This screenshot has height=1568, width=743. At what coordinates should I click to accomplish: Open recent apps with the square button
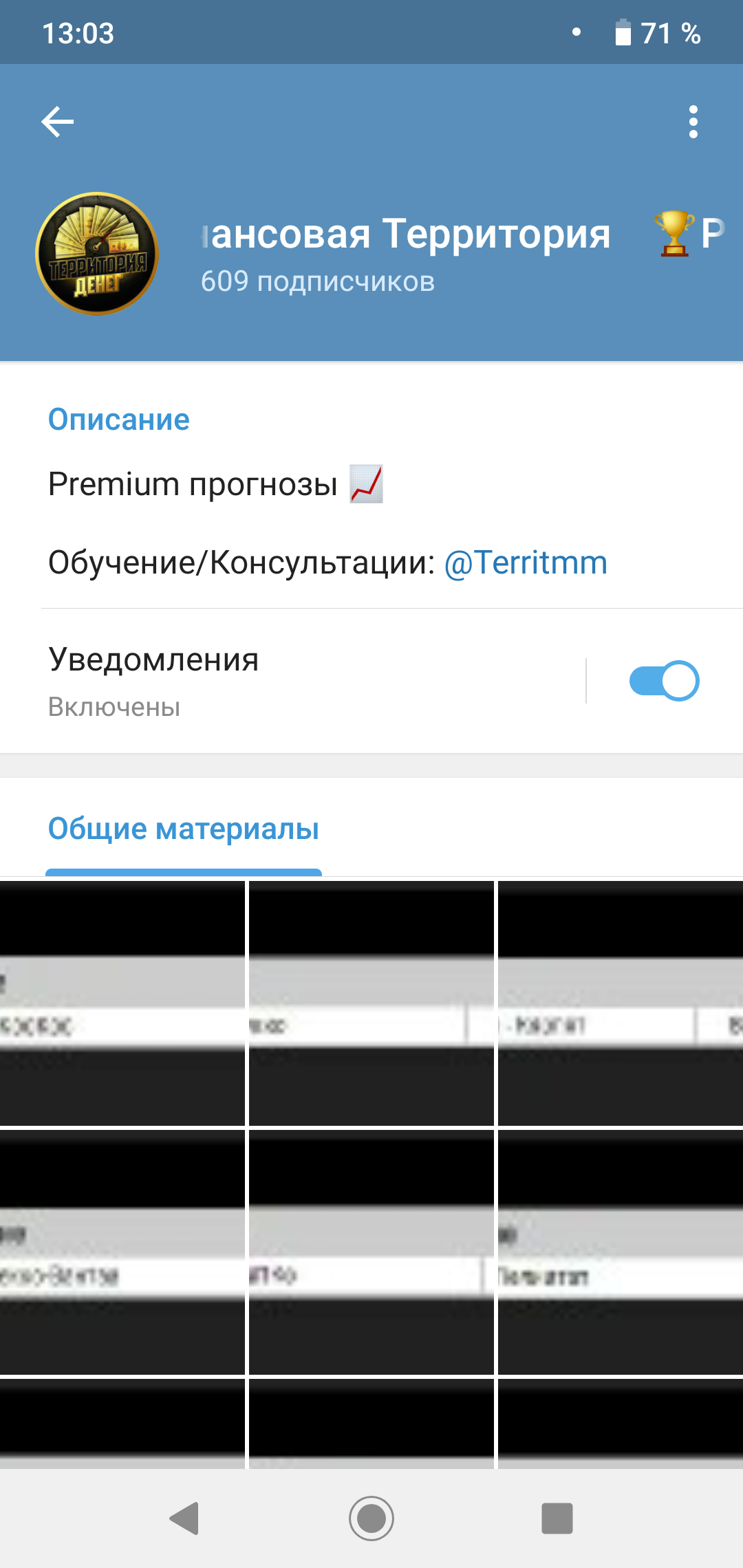point(557,1518)
